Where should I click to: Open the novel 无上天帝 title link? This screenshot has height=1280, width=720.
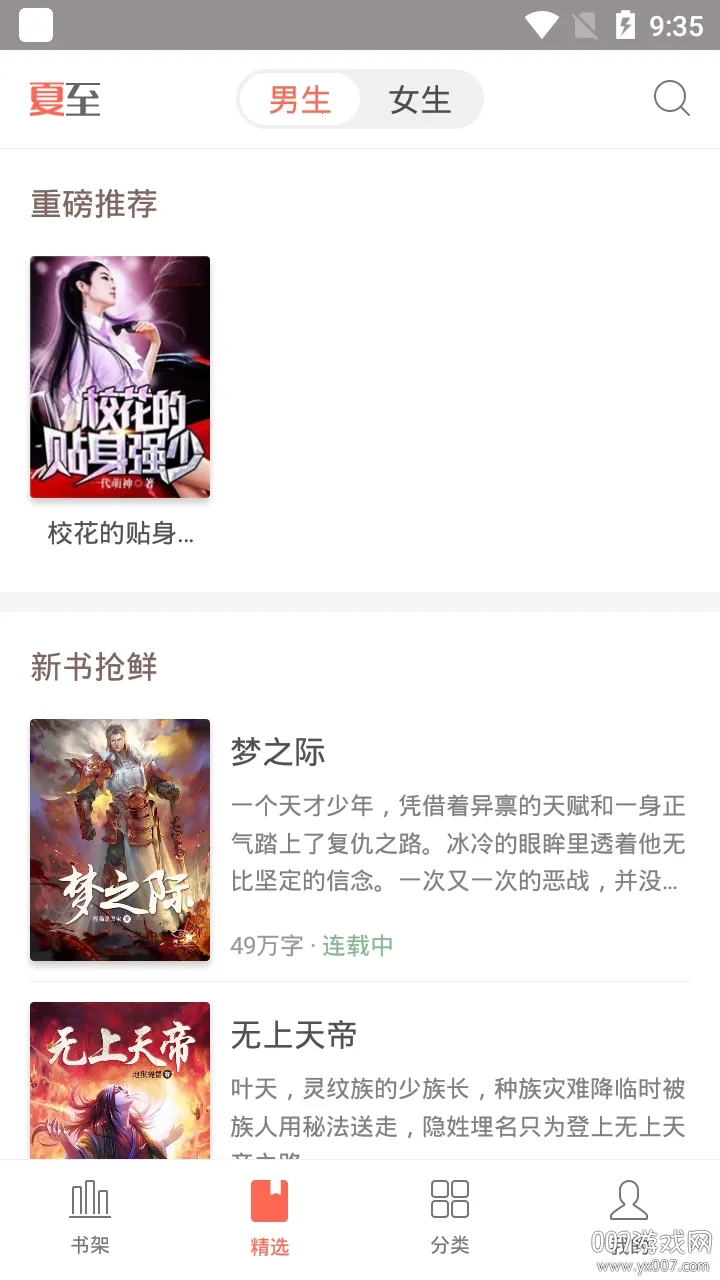click(x=292, y=1035)
